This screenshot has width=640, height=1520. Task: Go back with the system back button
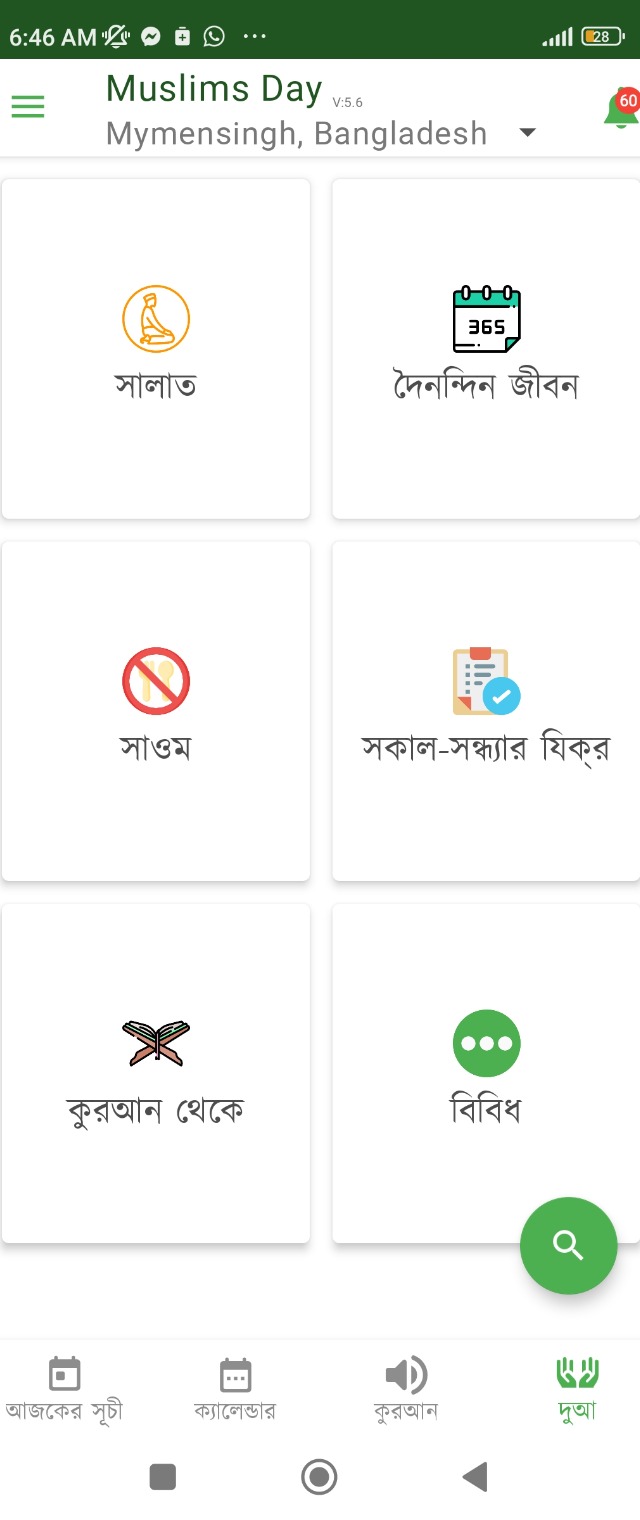[475, 1477]
